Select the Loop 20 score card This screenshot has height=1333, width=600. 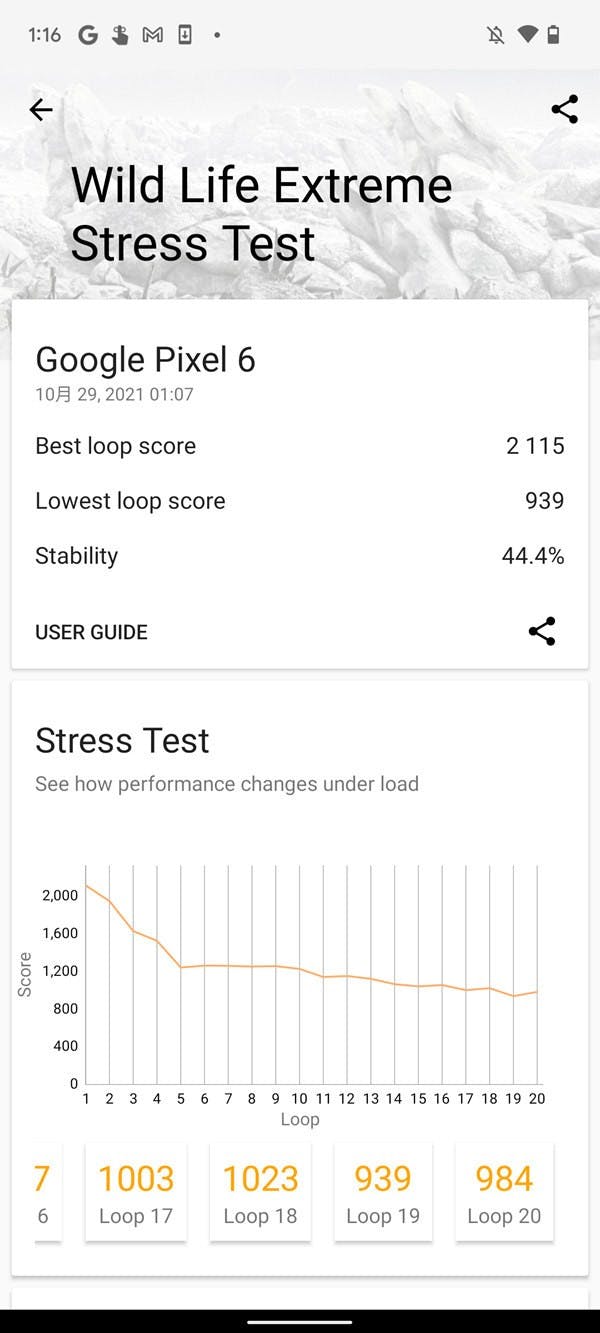point(504,1193)
